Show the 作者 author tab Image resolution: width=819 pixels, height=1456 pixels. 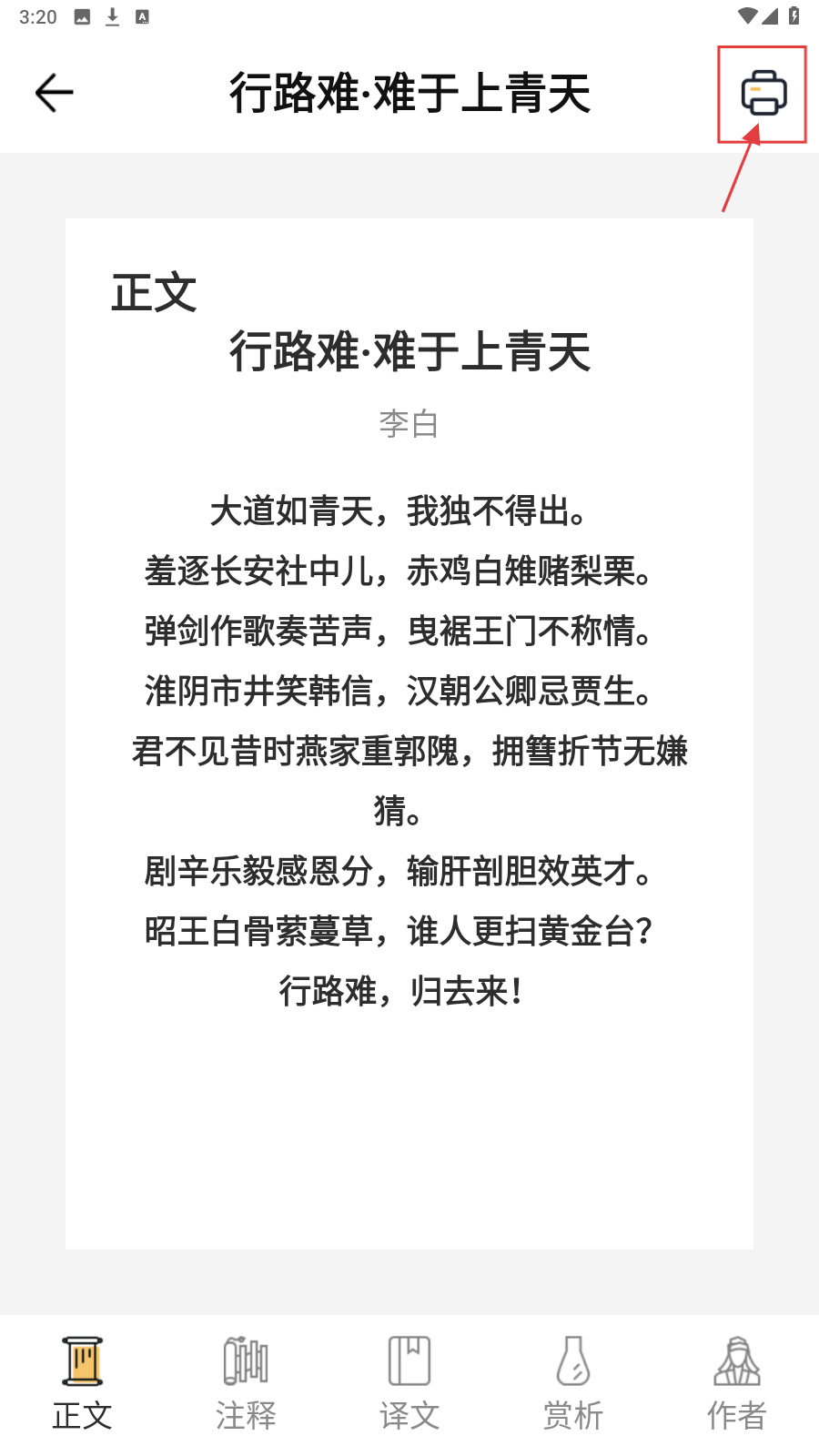737,1383
